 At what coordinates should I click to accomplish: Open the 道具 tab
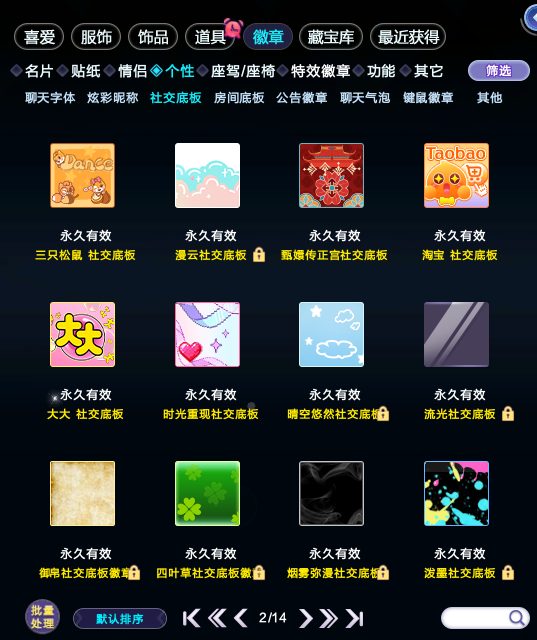210,37
